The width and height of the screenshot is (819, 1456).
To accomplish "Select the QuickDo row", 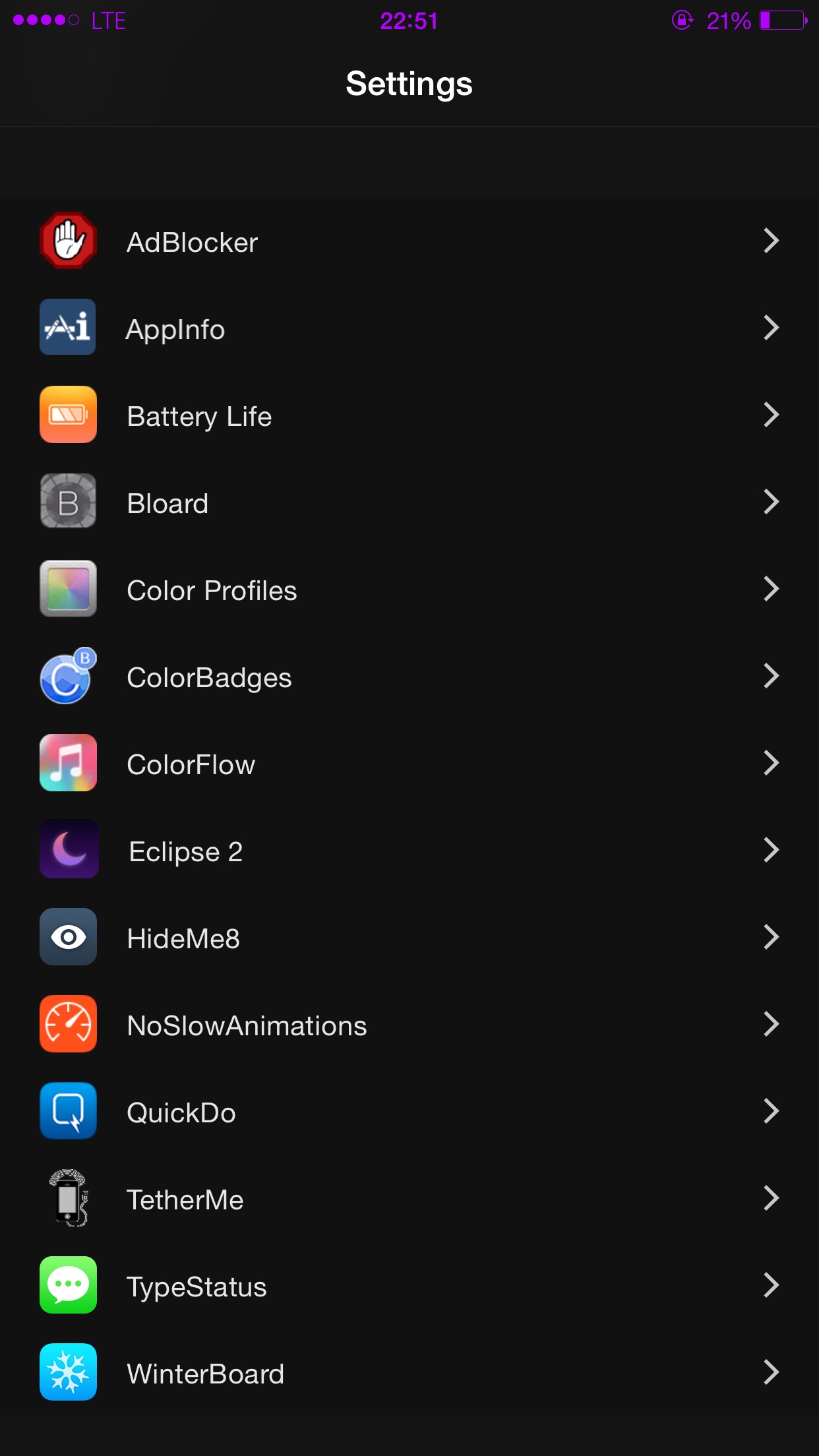I will [x=409, y=1111].
